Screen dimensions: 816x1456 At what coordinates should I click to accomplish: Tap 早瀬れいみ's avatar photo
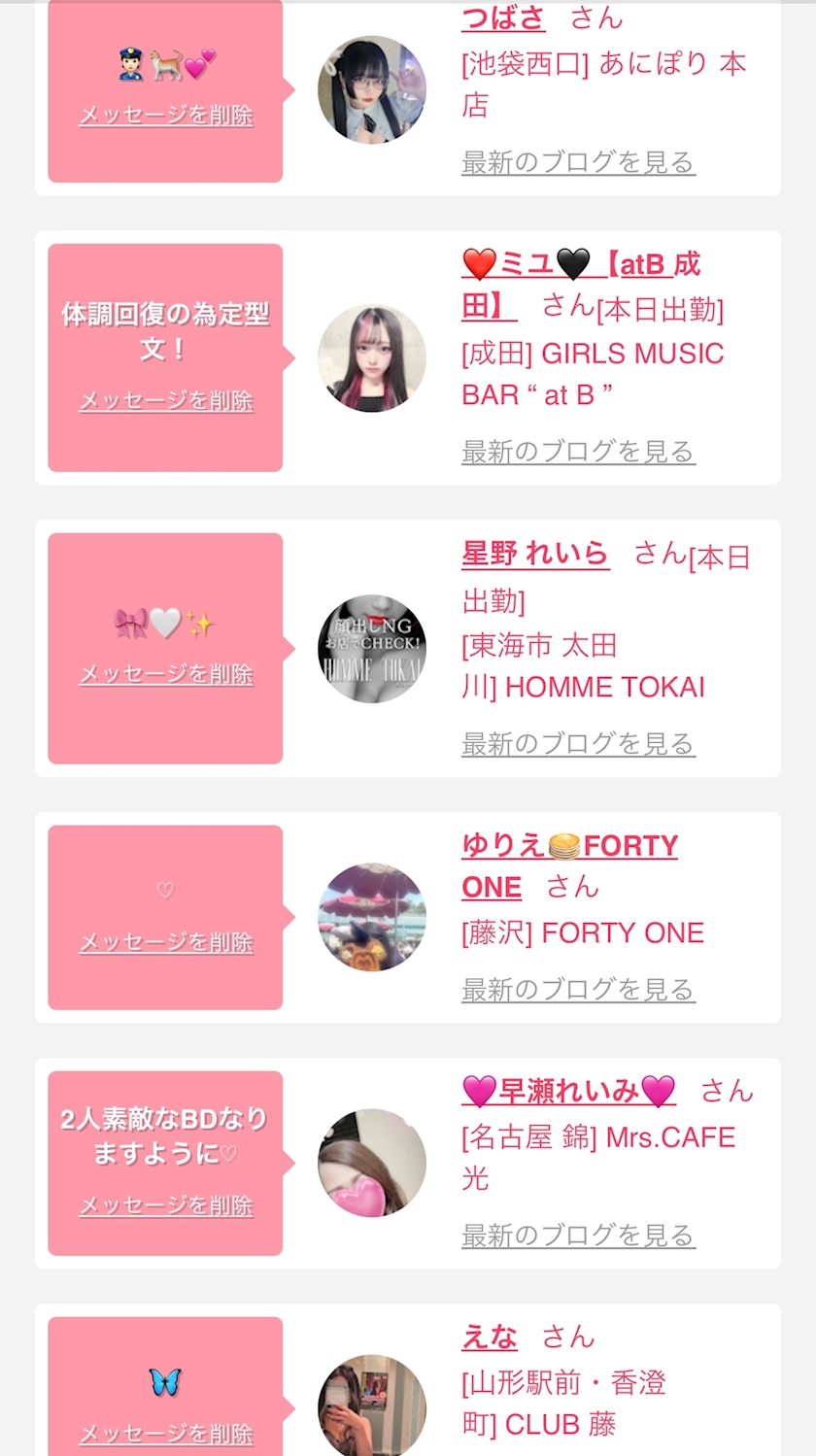[x=371, y=1162]
